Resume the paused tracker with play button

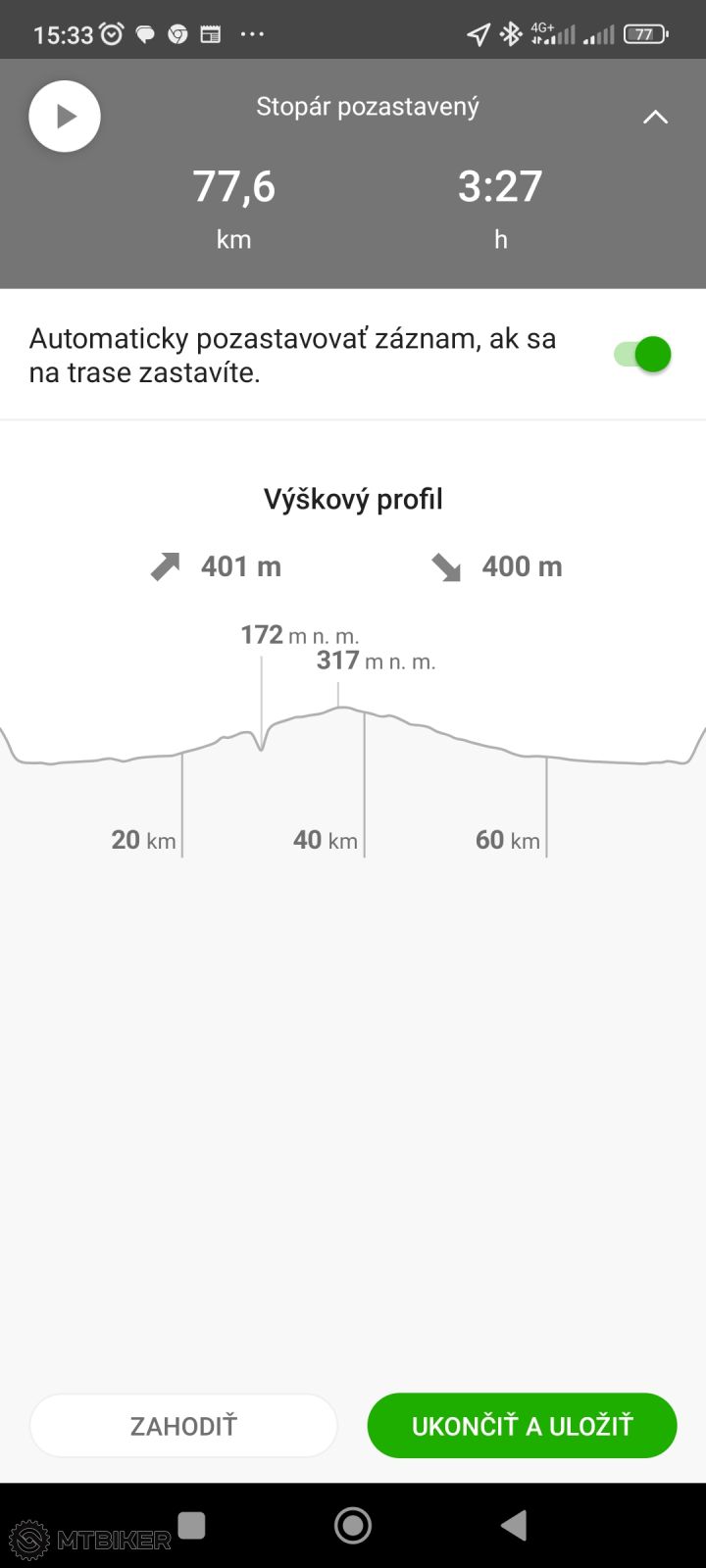point(65,117)
